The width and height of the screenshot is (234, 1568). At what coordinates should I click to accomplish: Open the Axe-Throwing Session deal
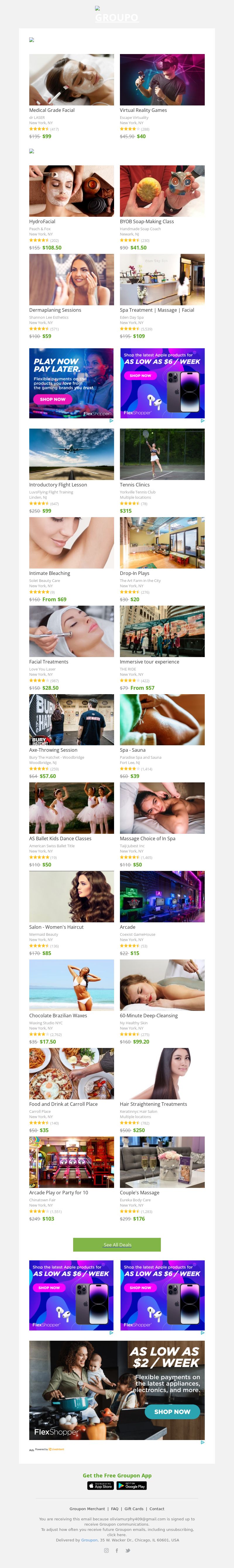click(71, 720)
